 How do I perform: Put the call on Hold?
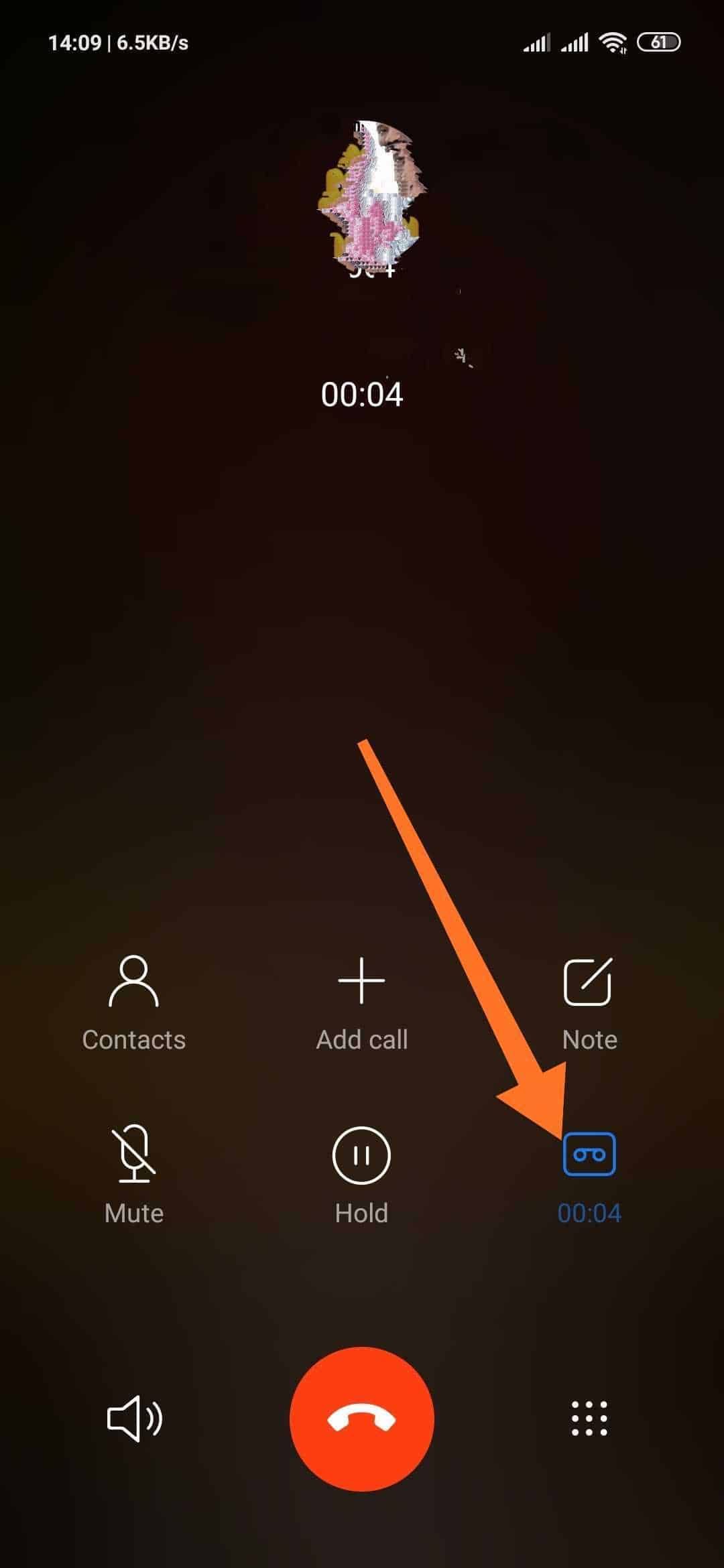[361, 1175]
